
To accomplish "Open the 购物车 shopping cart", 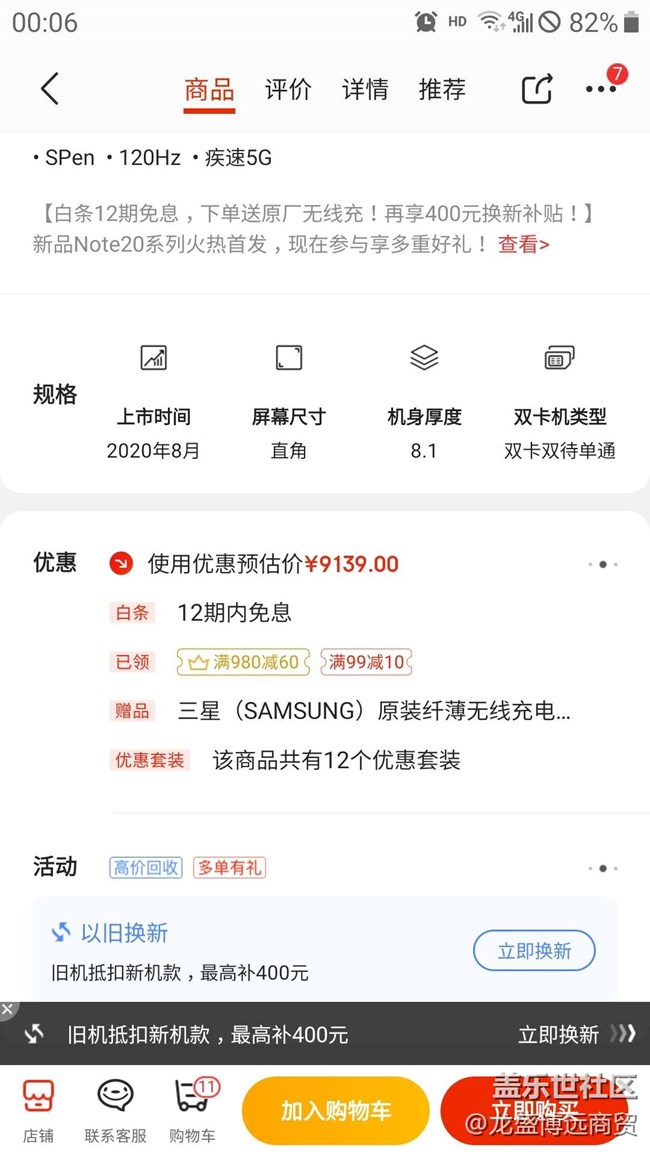I will tap(193, 1110).
